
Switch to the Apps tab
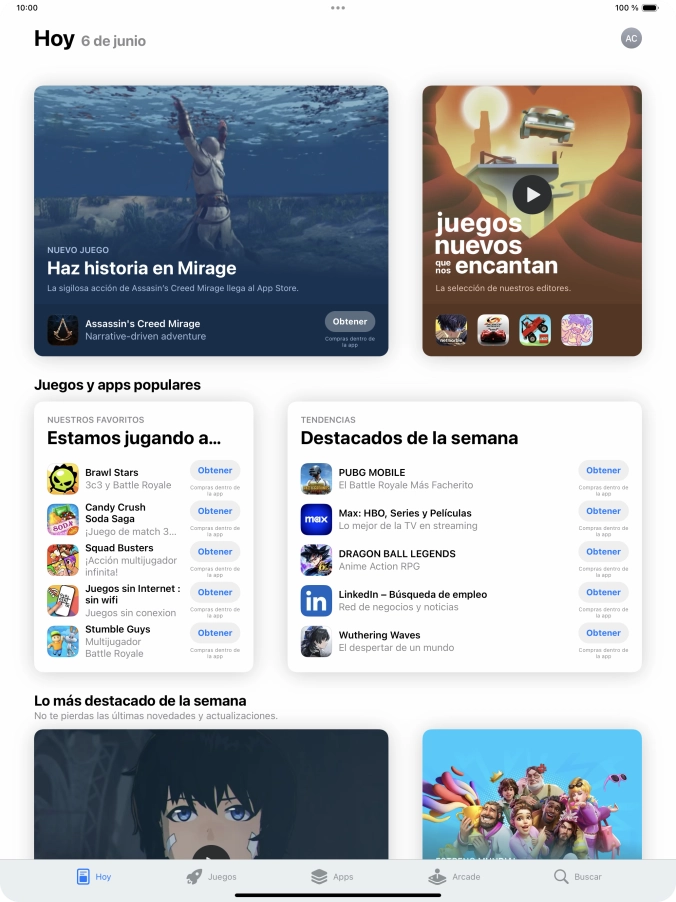click(332, 877)
